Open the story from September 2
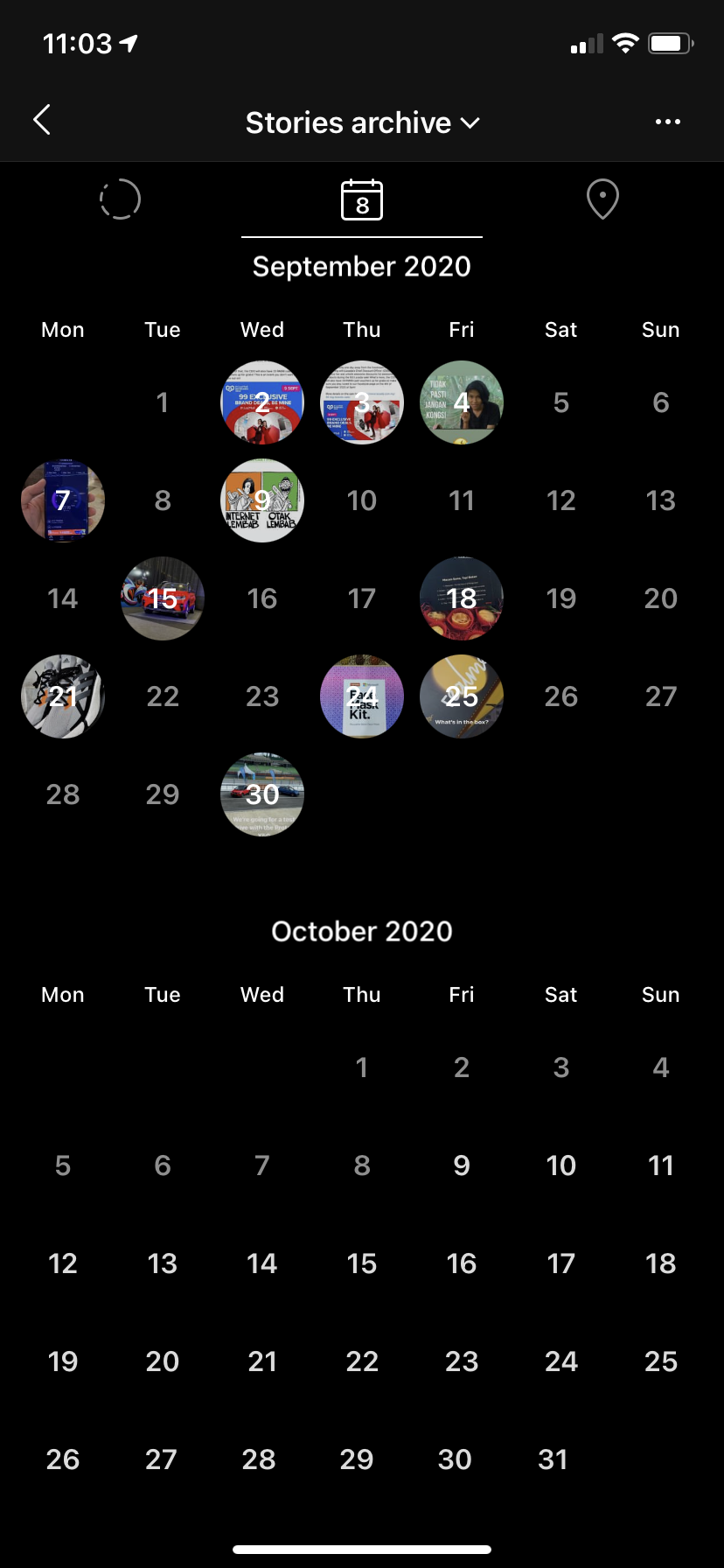724x1568 pixels. click(262, 402)
